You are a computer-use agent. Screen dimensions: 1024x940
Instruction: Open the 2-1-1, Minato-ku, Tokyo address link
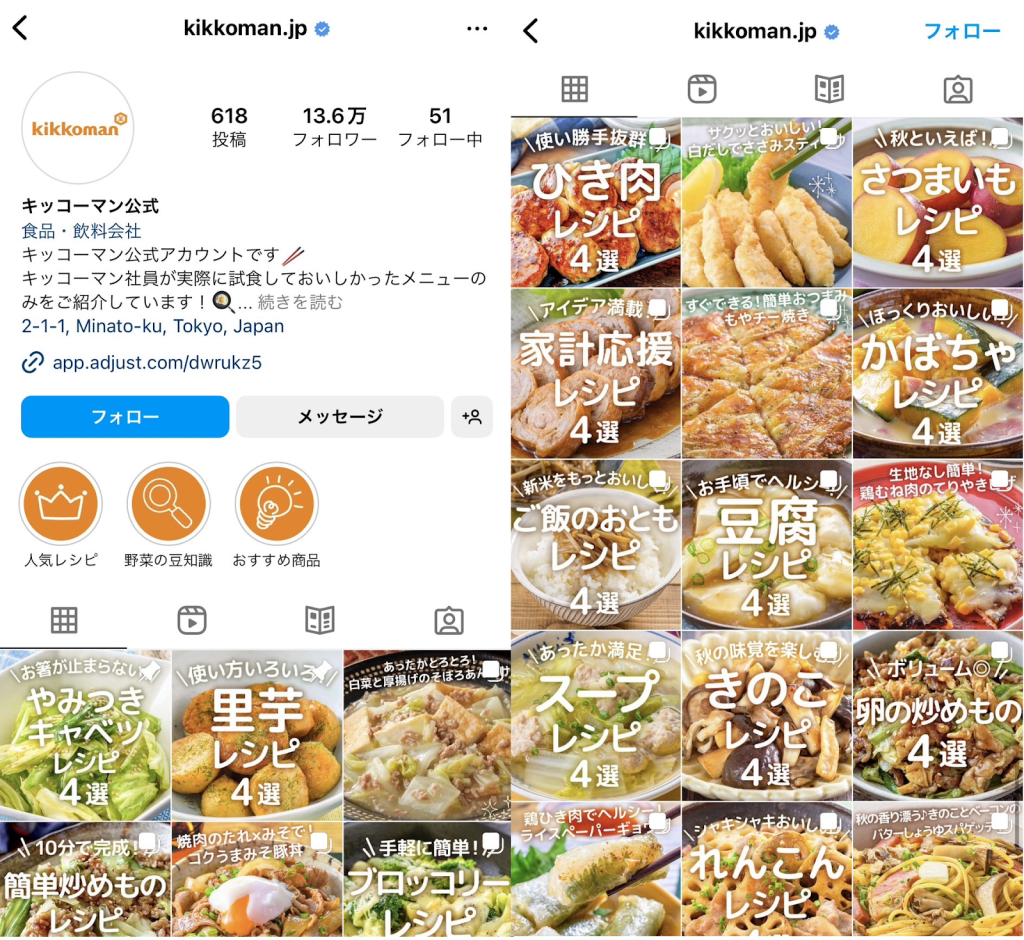coord(153,326)
